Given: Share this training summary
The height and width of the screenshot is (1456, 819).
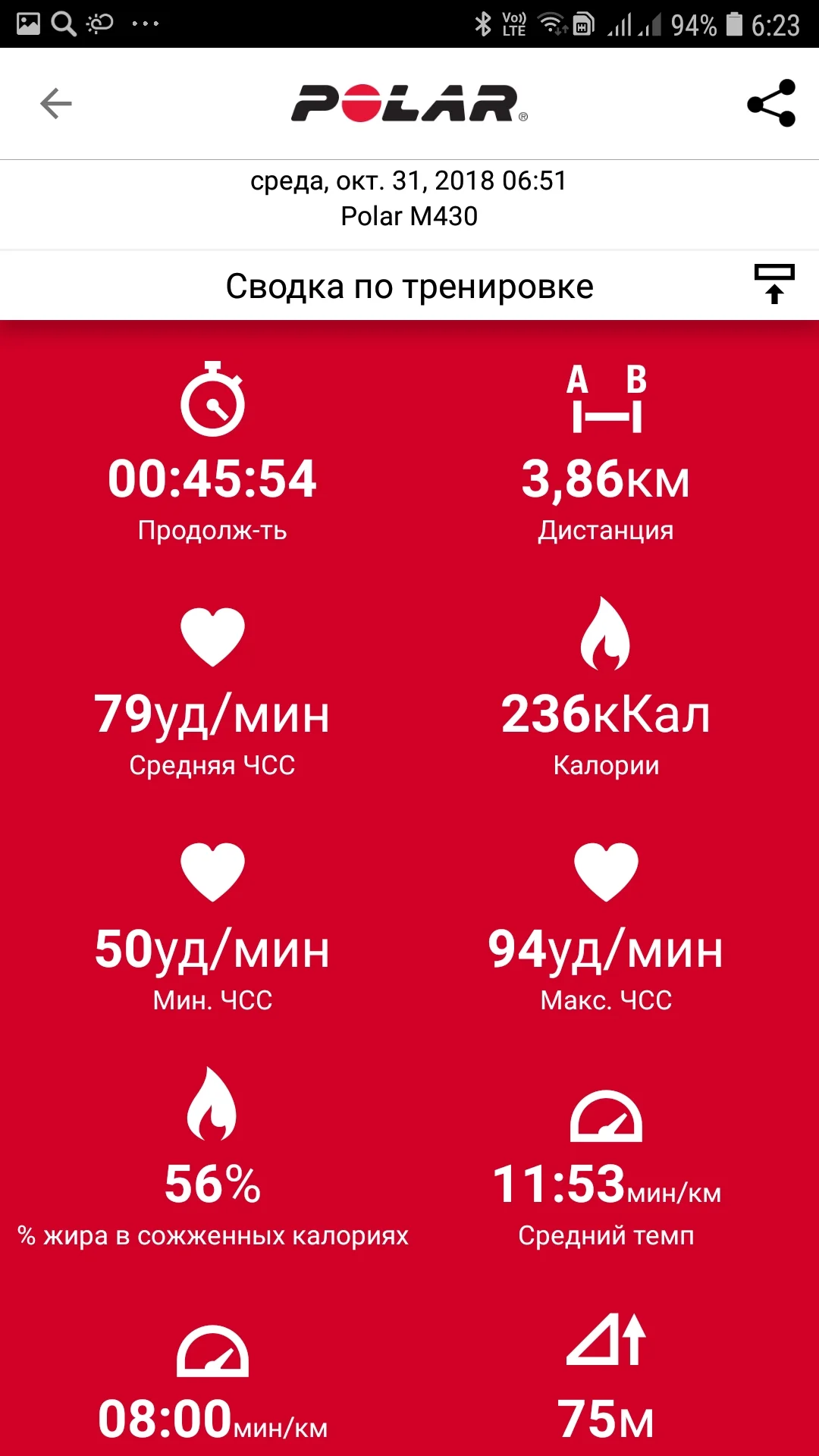Looking at the screenshot, I should pyautogui.click(x=771, y=103).
